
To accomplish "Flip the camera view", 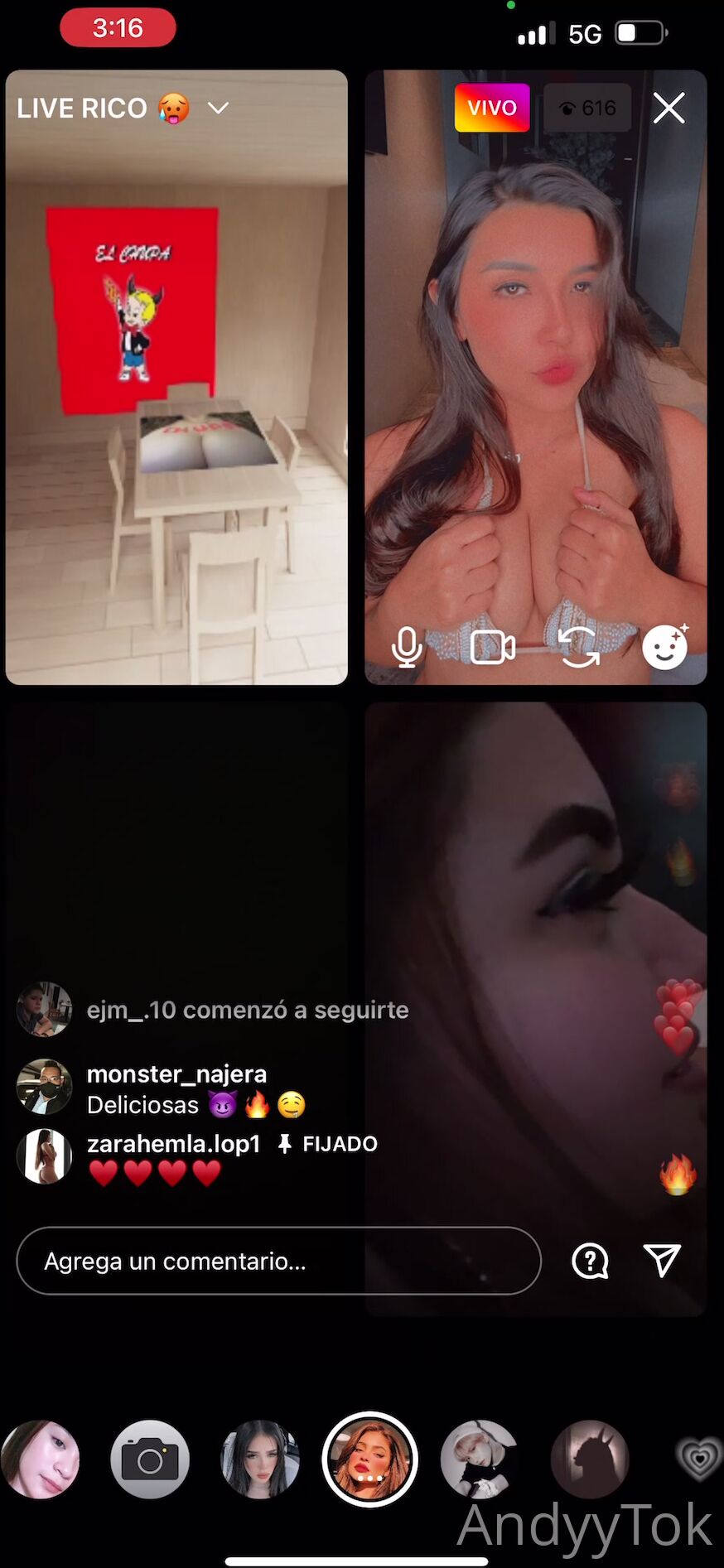I will pyautogui.click(x=579, y=647).
